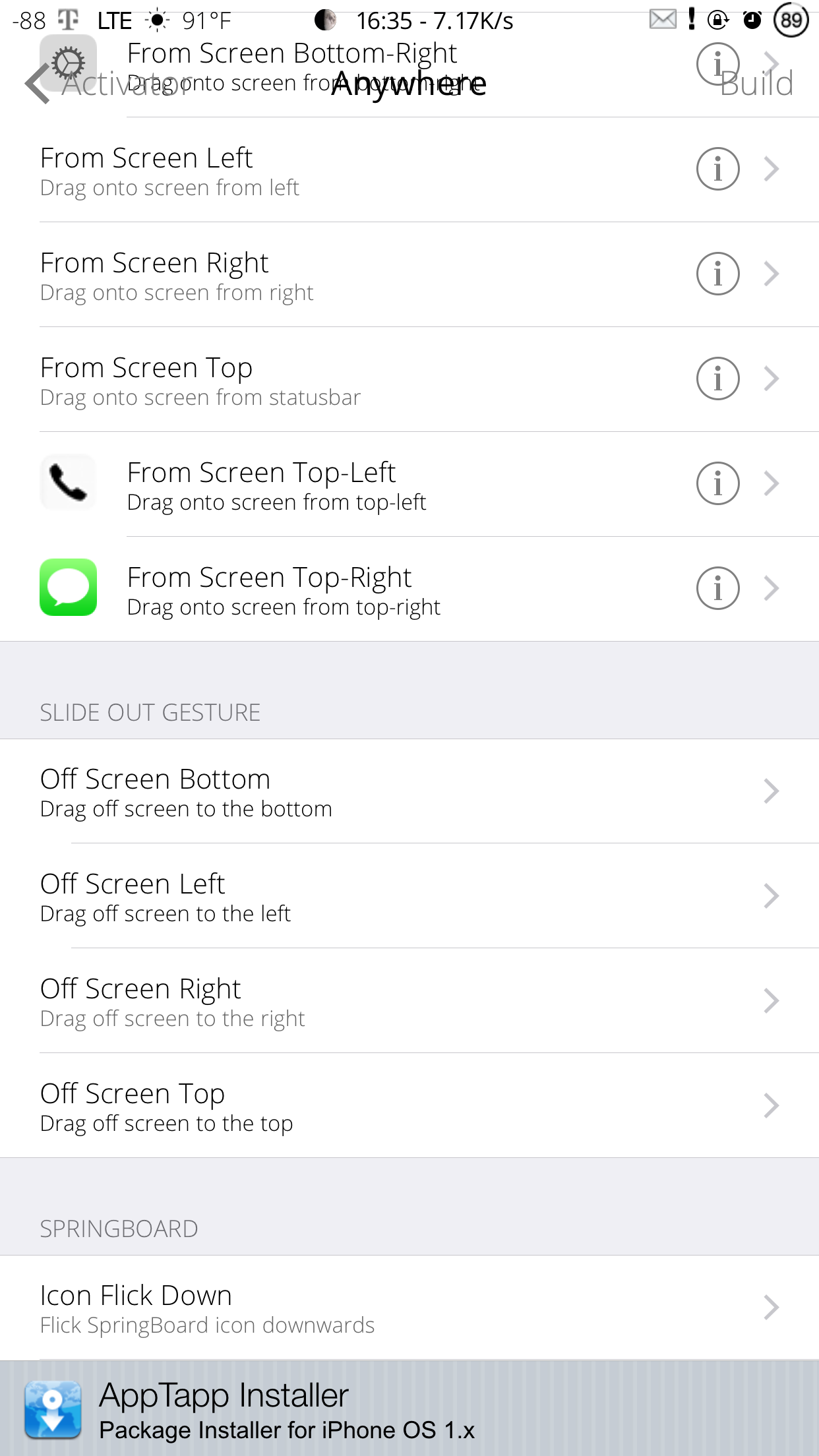Open From Screen Top gesture

click(x=409, y=380)
